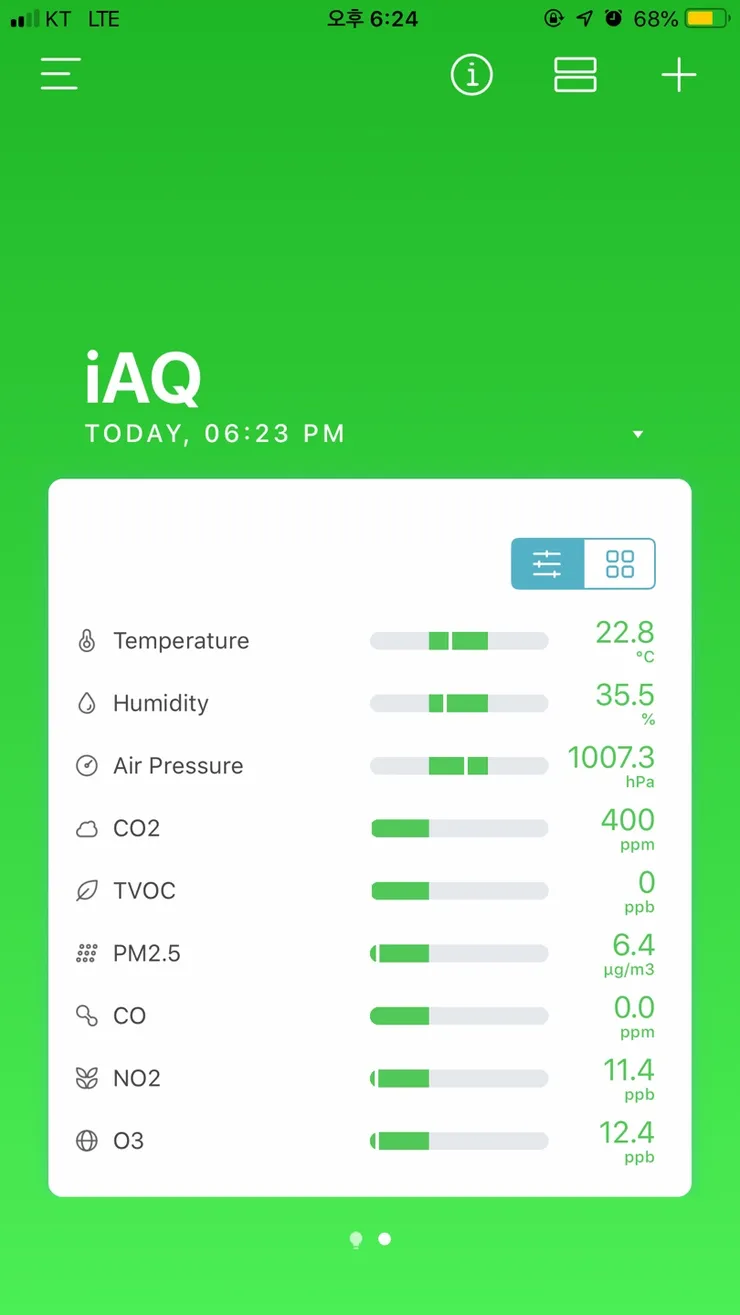Switch to the grid view toggle
This screenshot has height=1315, width=740.
[x=620, y=564]
